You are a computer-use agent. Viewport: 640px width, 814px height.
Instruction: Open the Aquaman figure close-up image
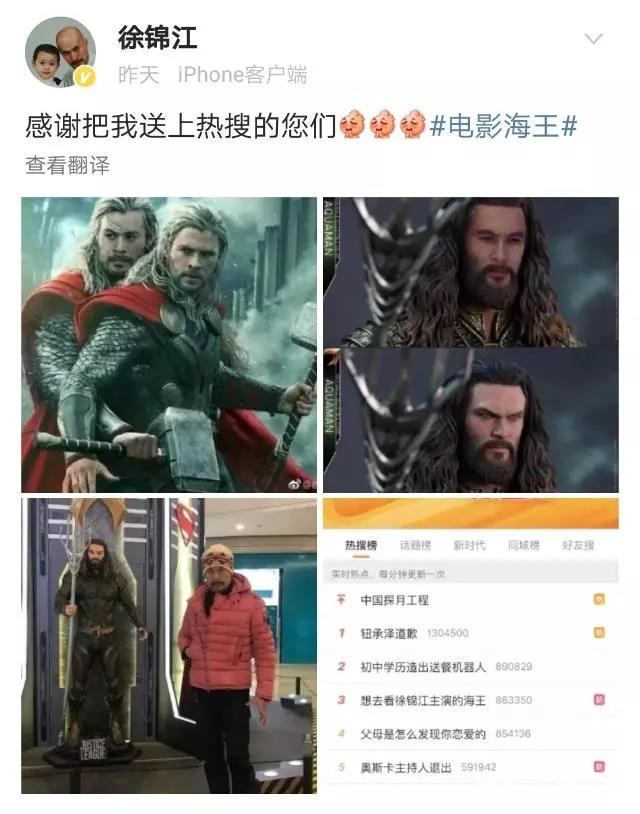(470, 344)
